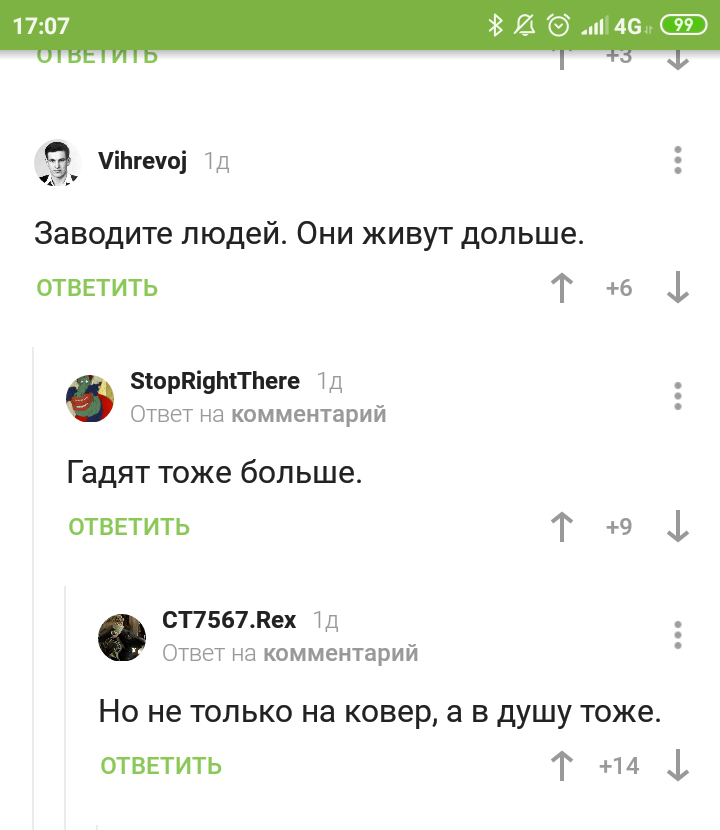Upvote CT7567.Rex's comment

pyautogui.click(x=563, y=766)
